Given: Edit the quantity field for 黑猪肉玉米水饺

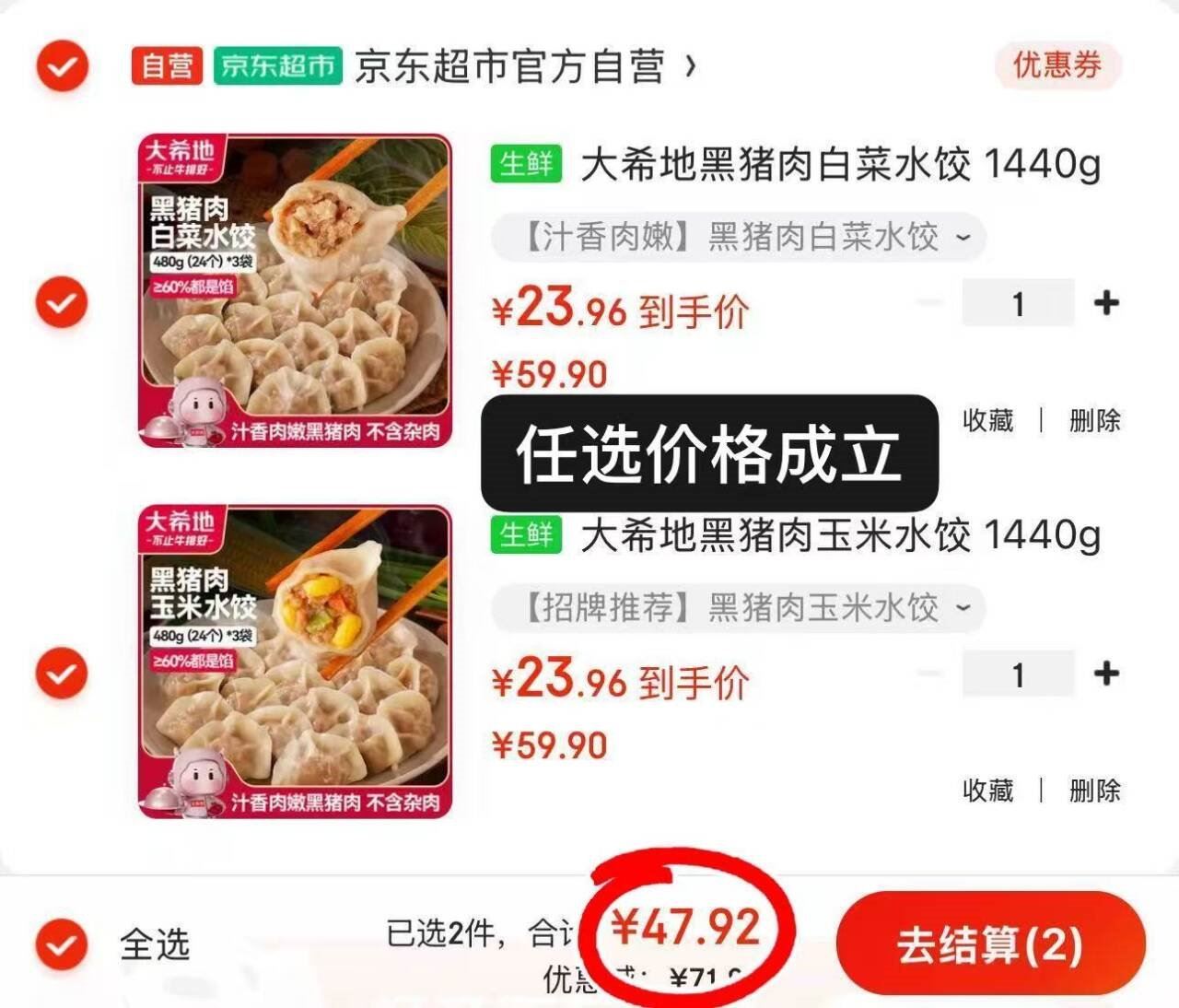Looking at the screenshot, I should coord(1018,674).
